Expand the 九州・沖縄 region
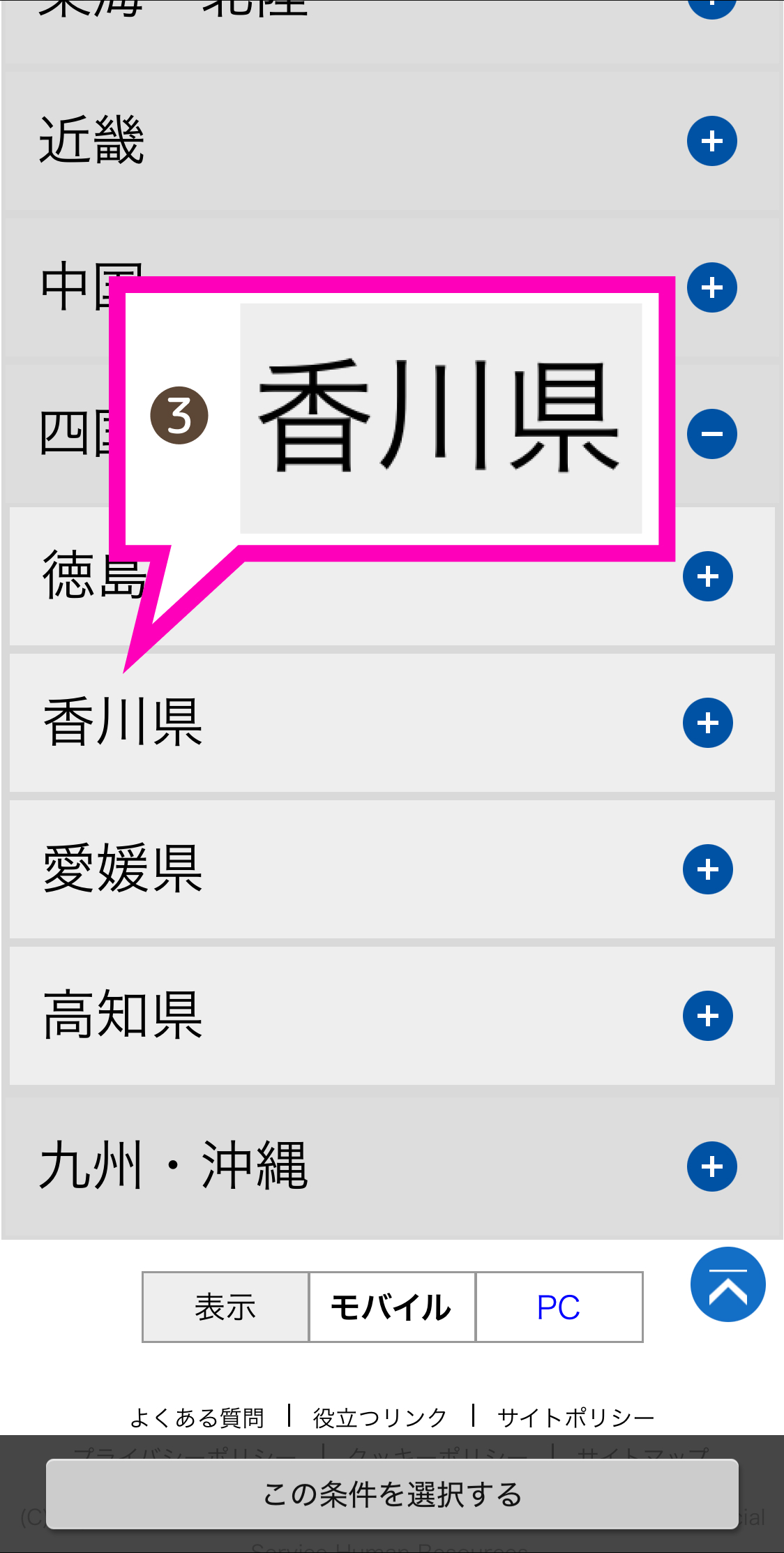Viewport: 784px width, 1553px height. (x=711, y=1166)
